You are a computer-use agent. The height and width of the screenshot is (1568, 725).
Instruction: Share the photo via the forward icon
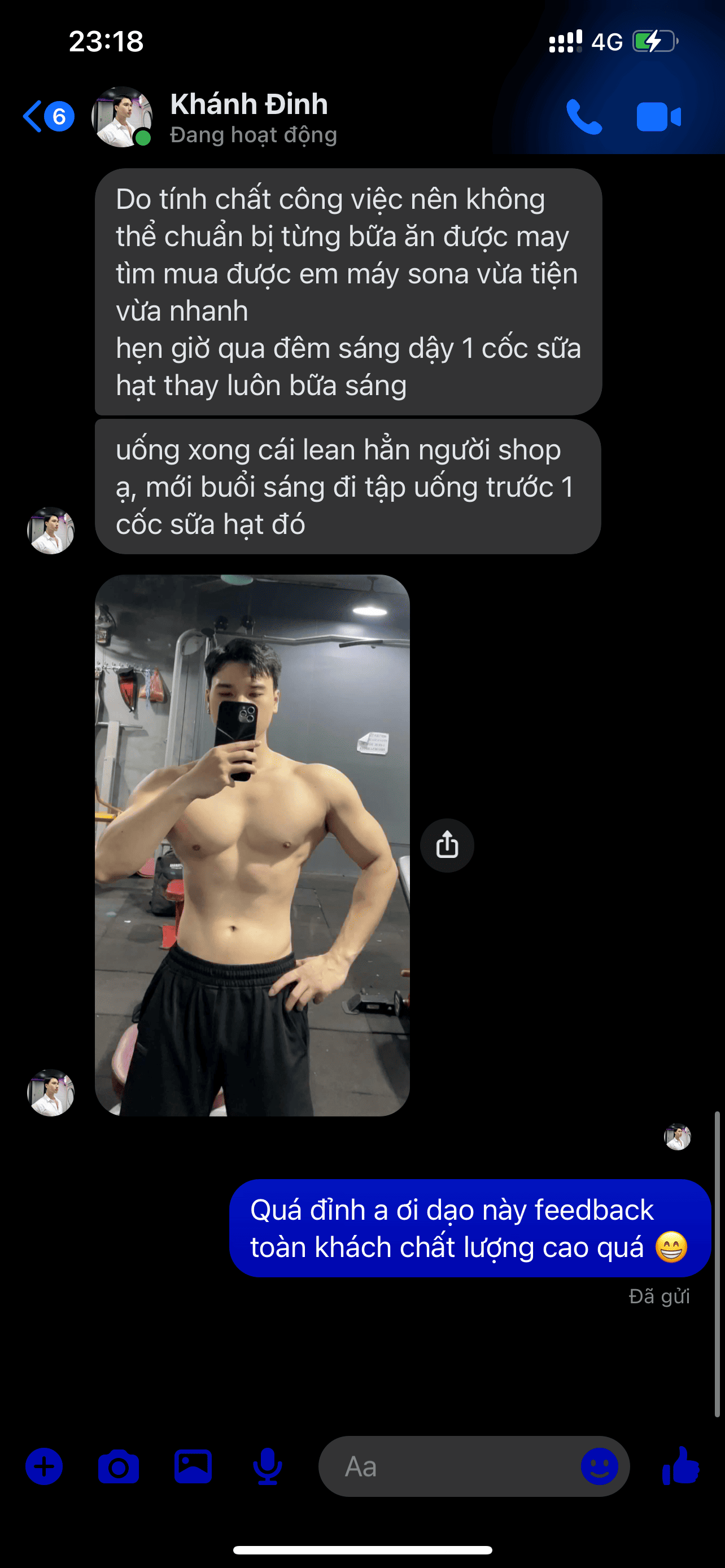[447, 845]
